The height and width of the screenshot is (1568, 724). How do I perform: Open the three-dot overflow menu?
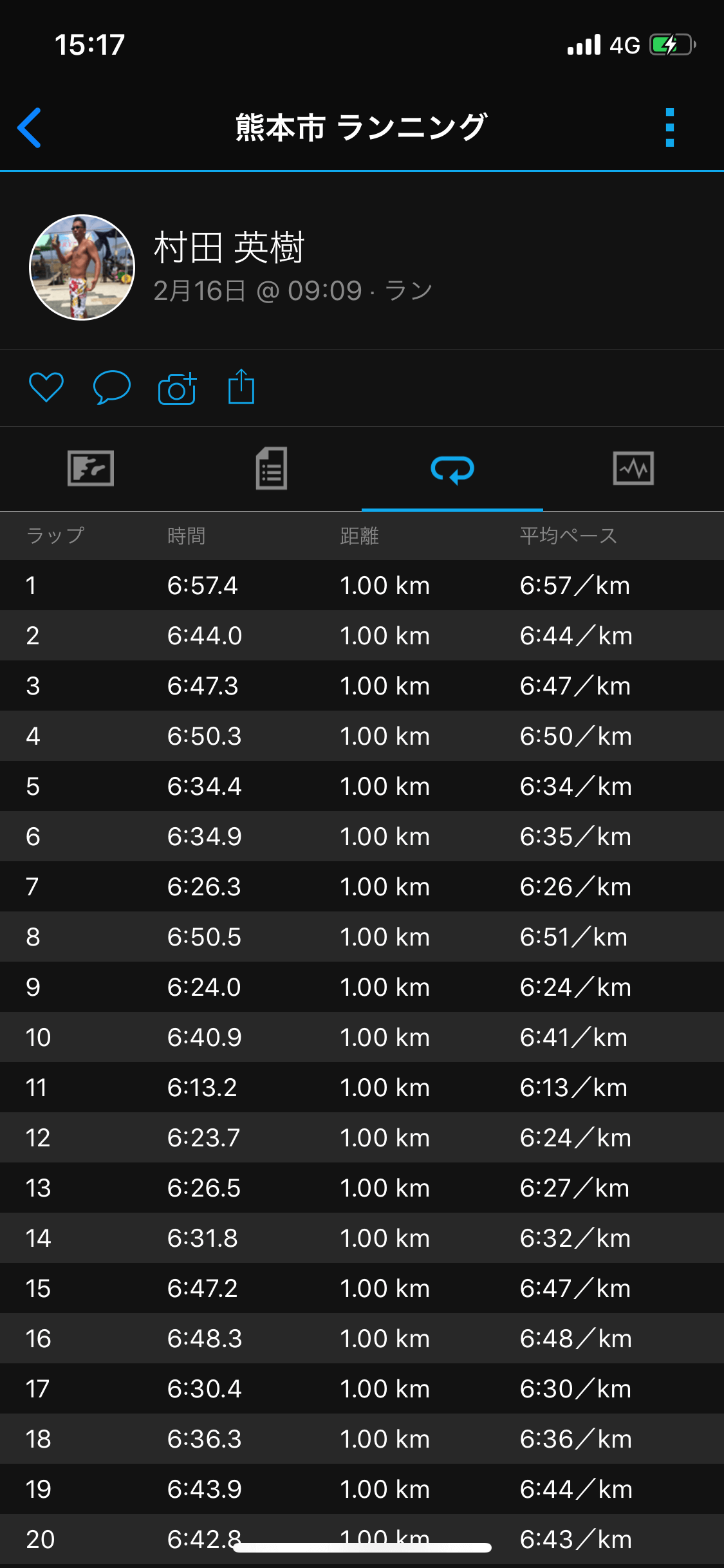pos(669,127)
